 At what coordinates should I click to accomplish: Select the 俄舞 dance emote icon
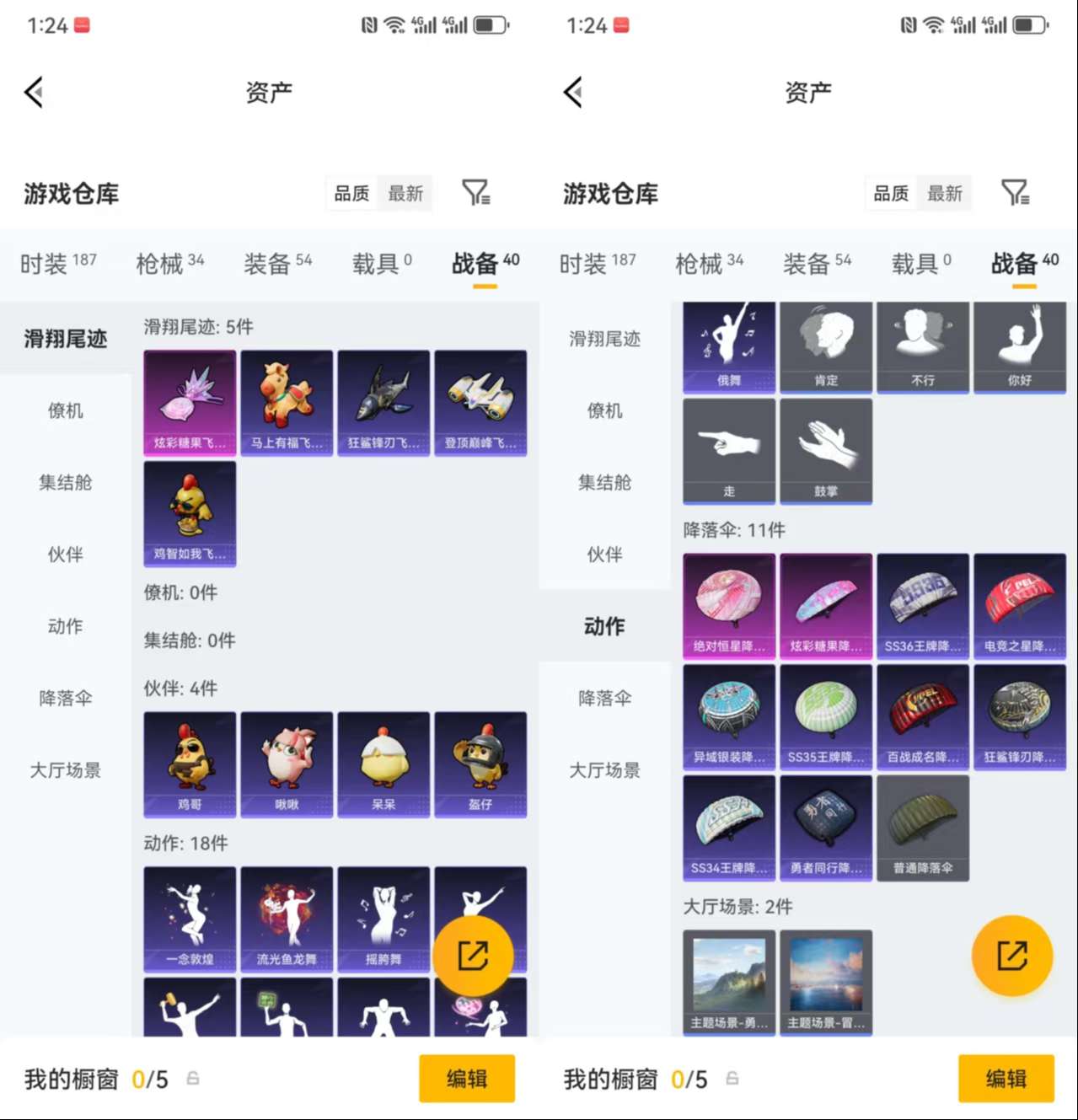coord(728,346)
